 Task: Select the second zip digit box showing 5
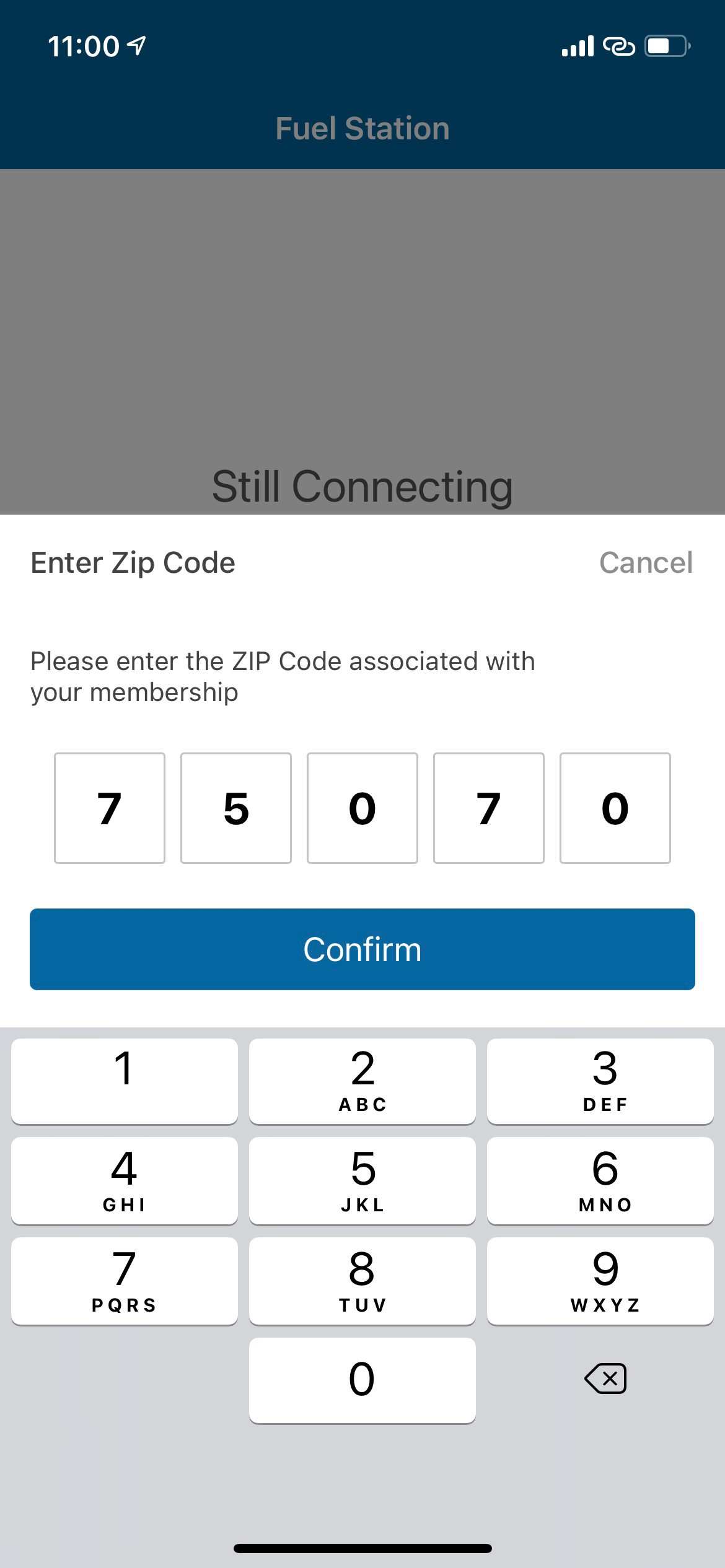236,808
